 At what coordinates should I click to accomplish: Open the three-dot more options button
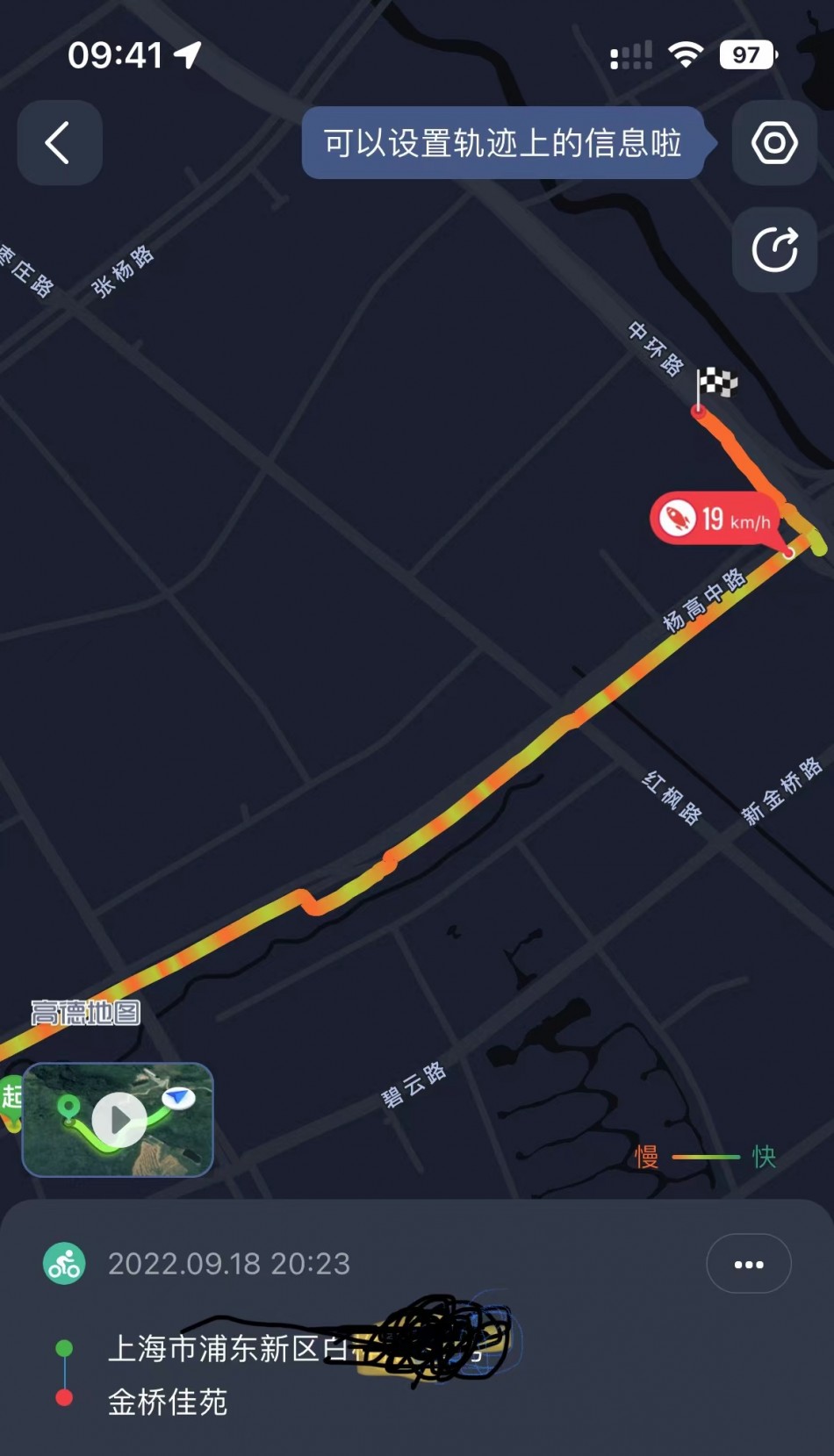click(x=748, y=1264)
